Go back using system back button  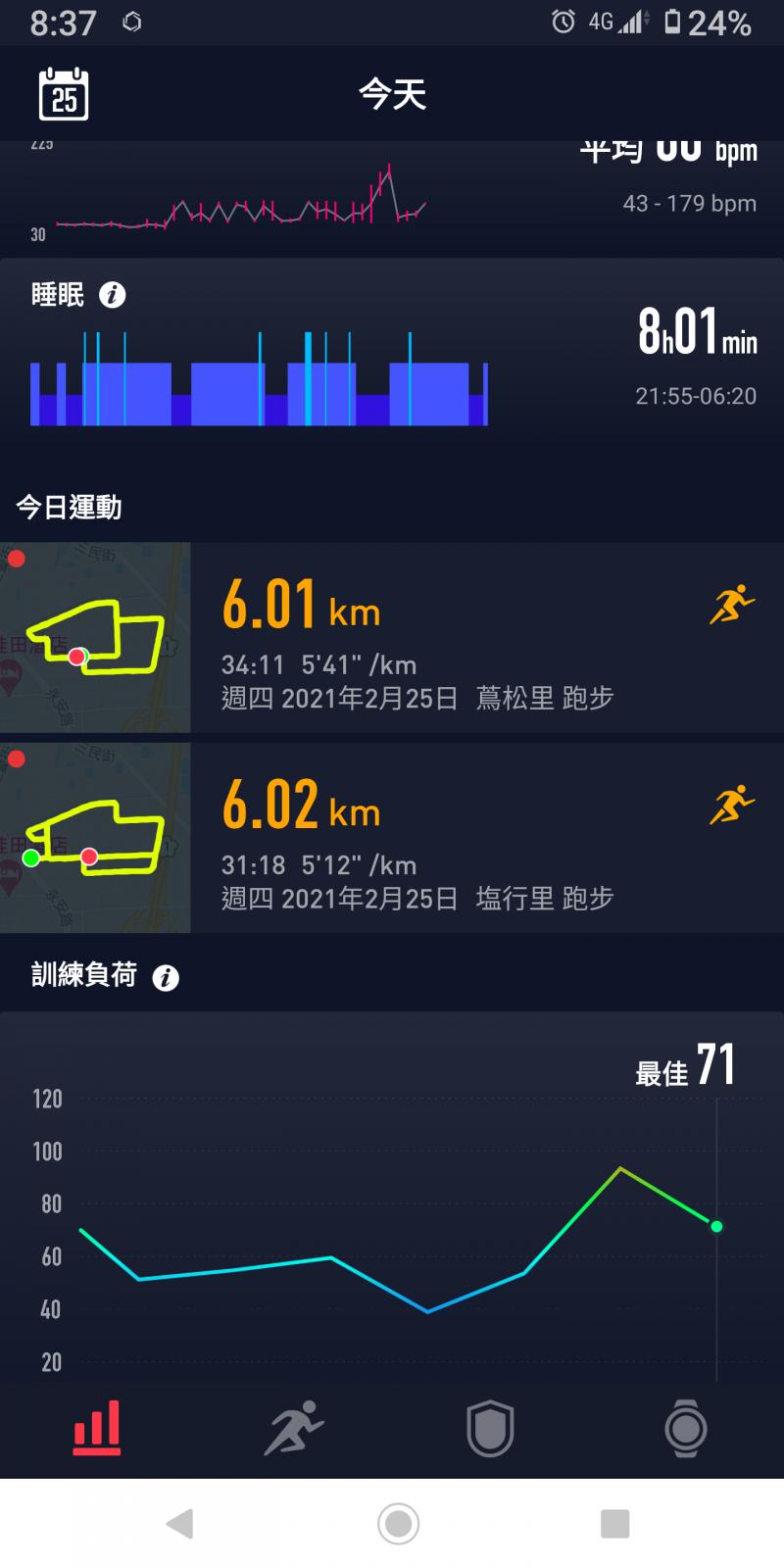[x=180, y=1524]
